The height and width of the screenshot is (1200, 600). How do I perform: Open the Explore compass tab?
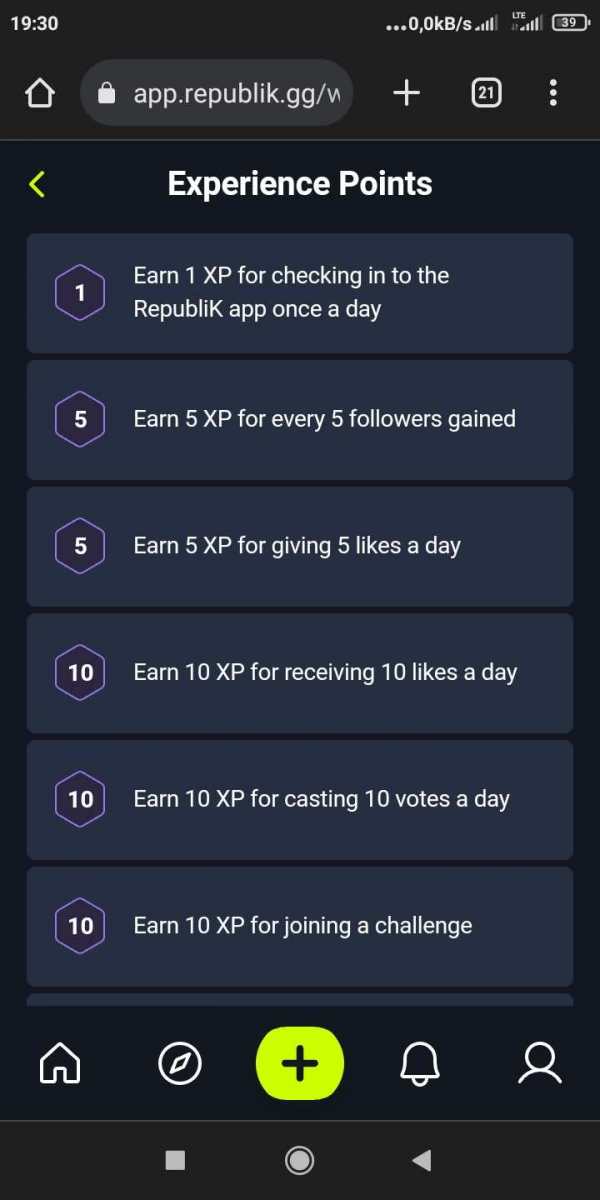tap(180, 1064)
